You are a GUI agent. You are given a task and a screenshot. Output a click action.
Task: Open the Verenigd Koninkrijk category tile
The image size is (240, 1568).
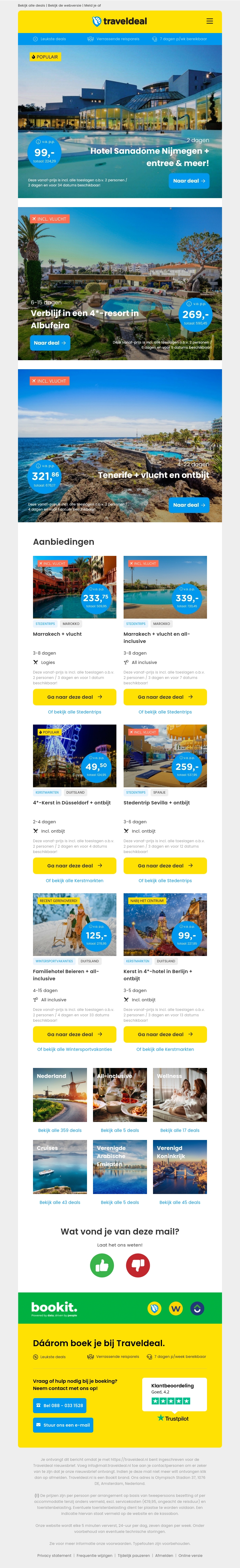180,1167
